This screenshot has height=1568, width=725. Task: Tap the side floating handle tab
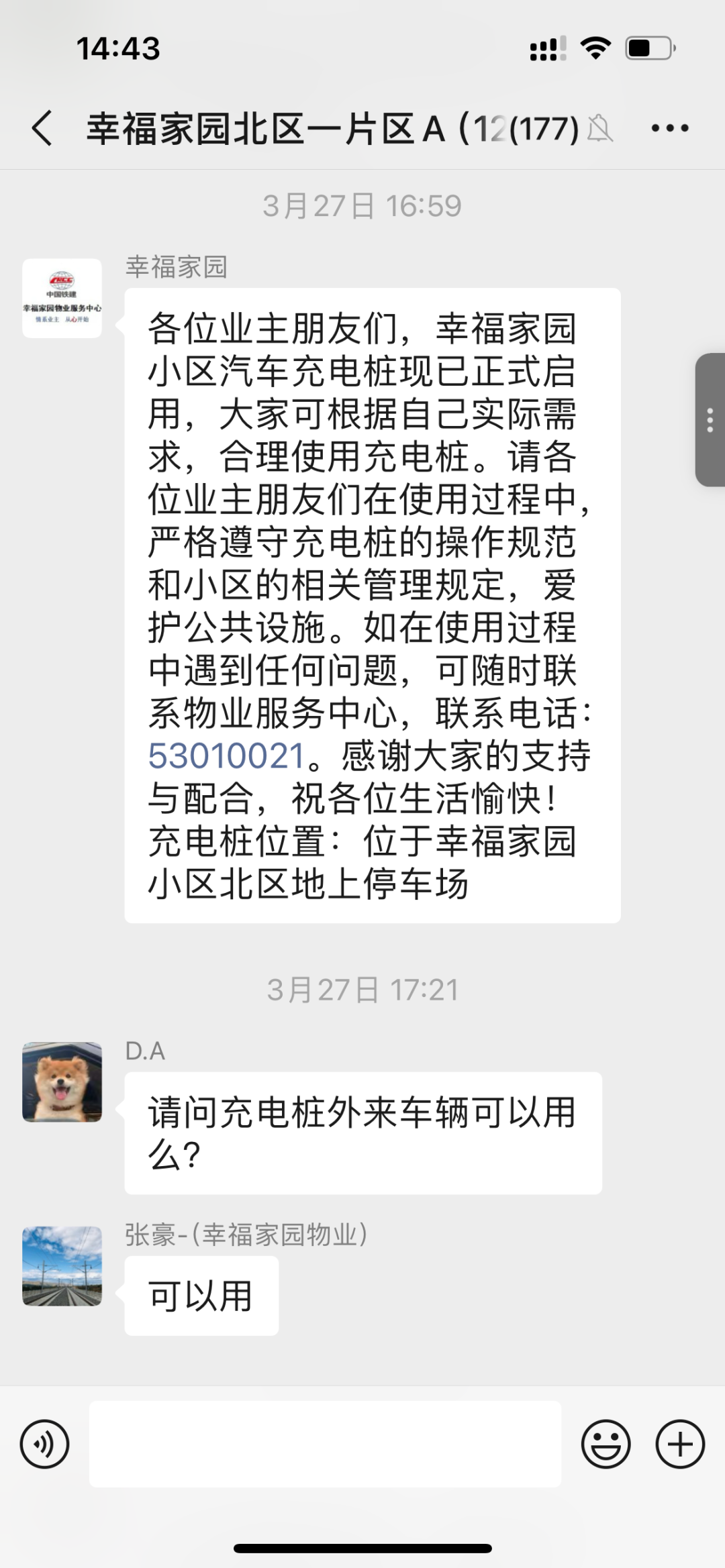(710, 419)
